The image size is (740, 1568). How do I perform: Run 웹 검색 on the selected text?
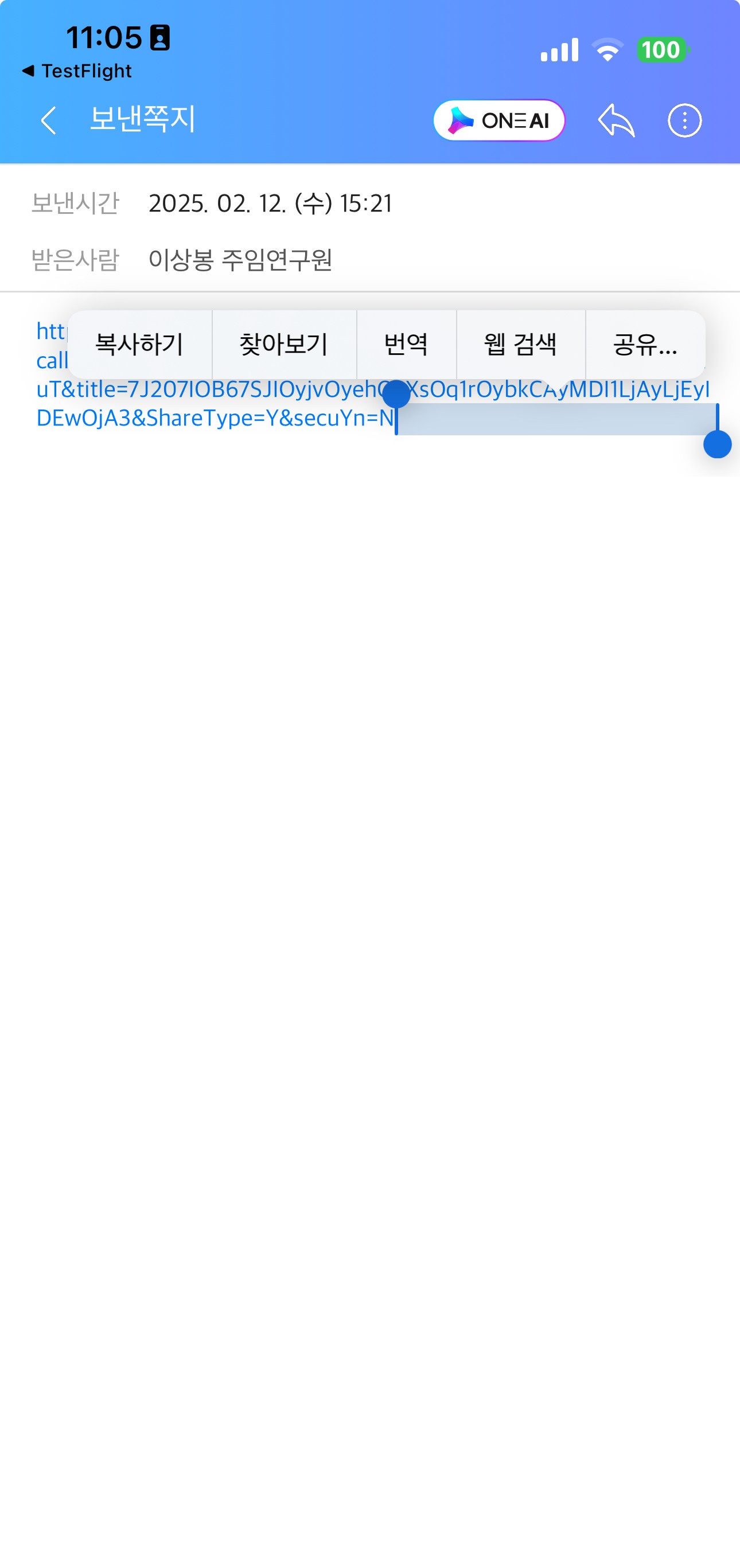[521, 345]
